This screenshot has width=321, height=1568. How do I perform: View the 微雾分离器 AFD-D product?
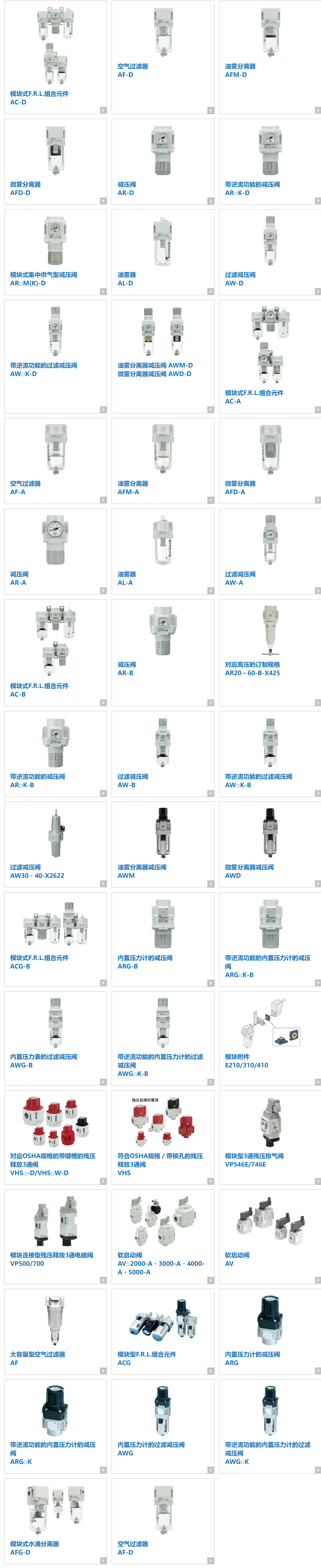point(55,162)
